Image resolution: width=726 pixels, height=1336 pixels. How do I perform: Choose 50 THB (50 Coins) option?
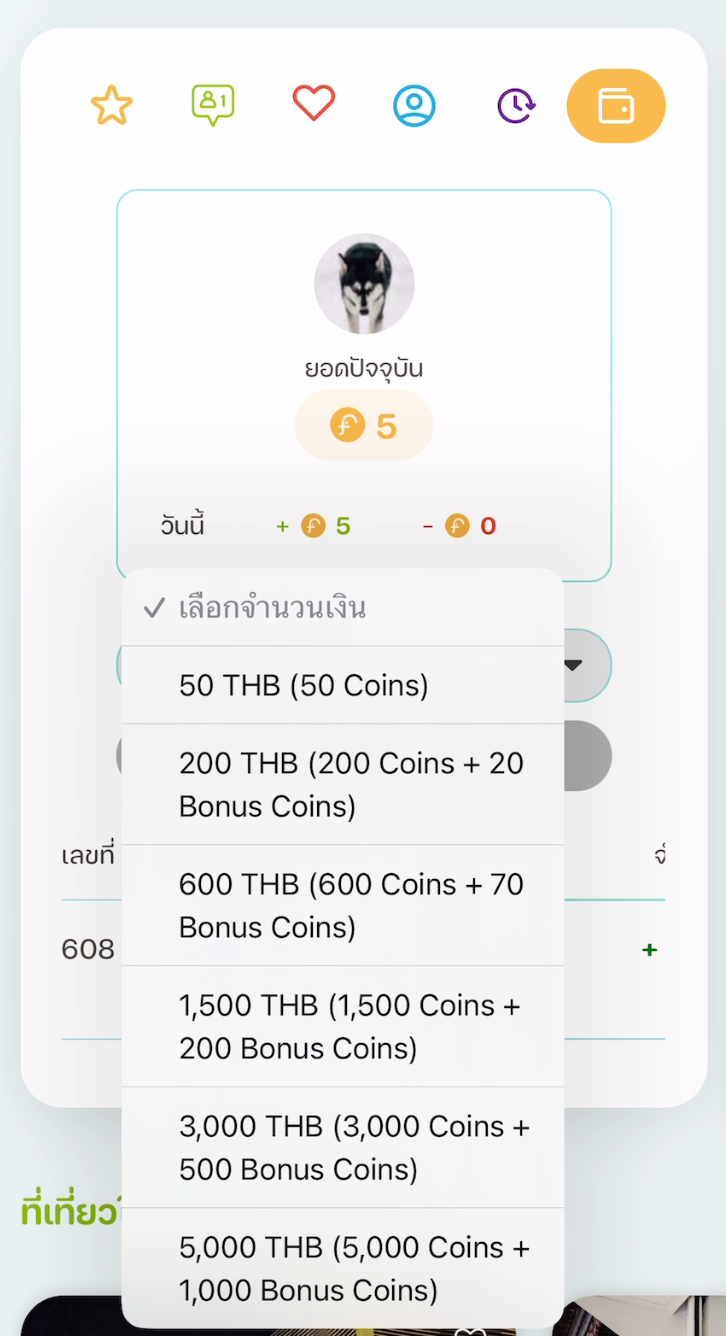pos(343,685)
